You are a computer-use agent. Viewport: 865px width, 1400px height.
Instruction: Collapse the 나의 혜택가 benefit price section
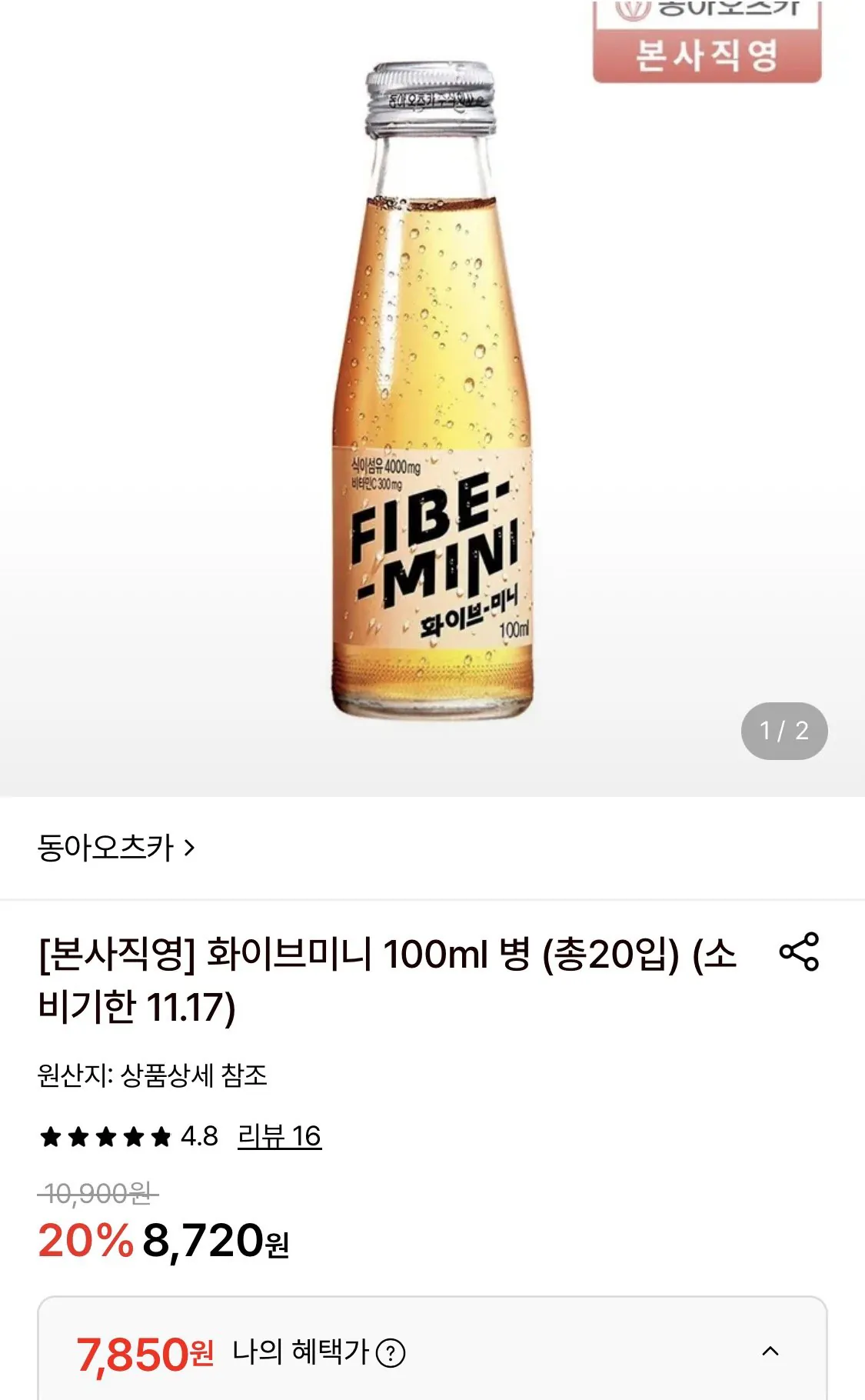(770, 1352)
